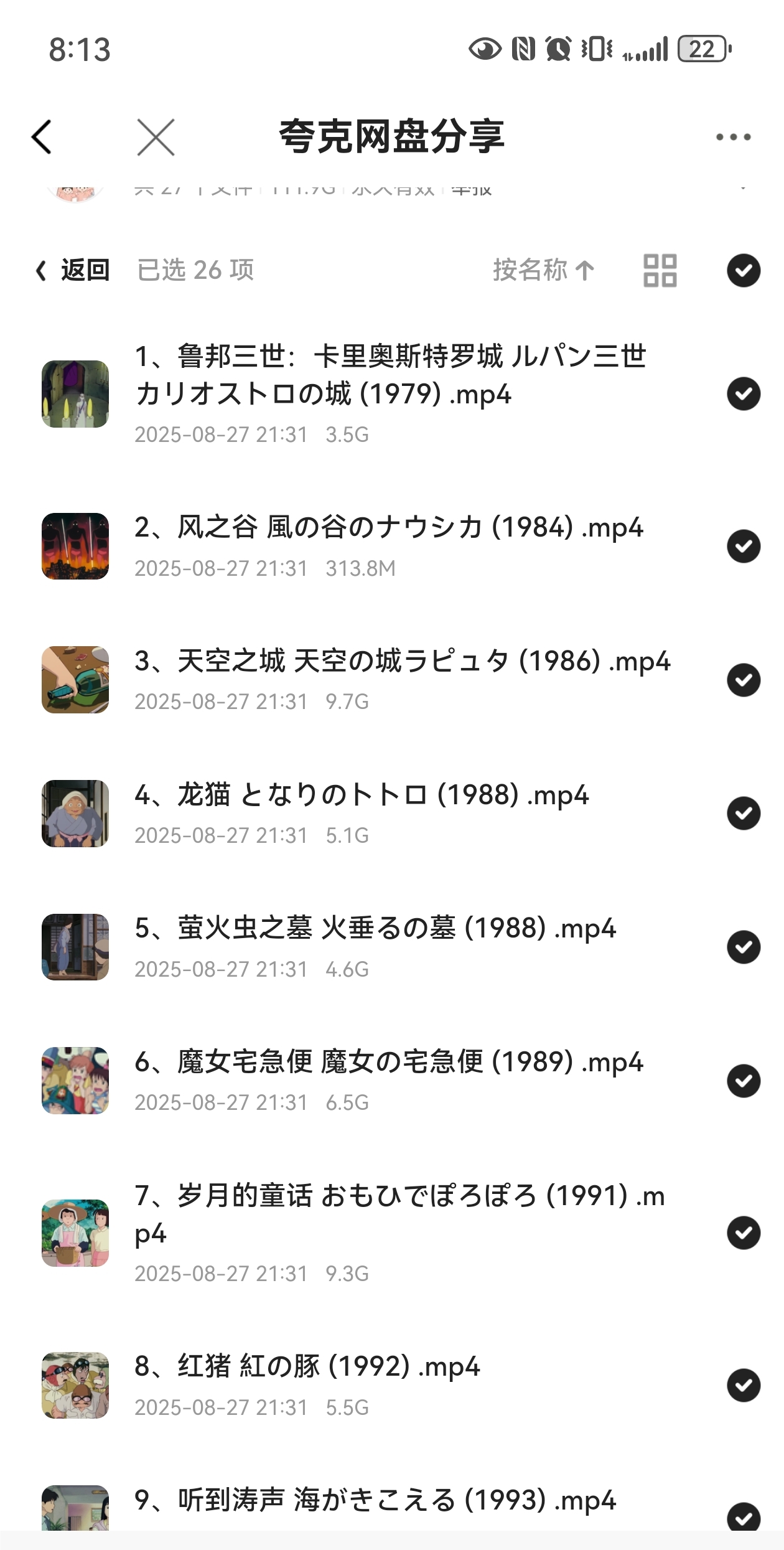Deselect the 鲁邦三世 (1979) file
This screenshot has height=1550, width=784.
744,393
